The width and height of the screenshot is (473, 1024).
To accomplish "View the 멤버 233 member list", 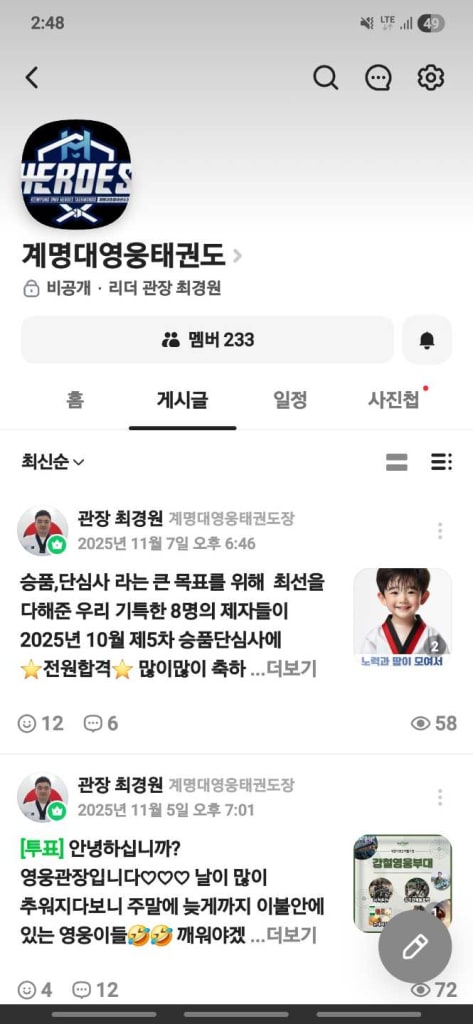I will tap(208, 340).
